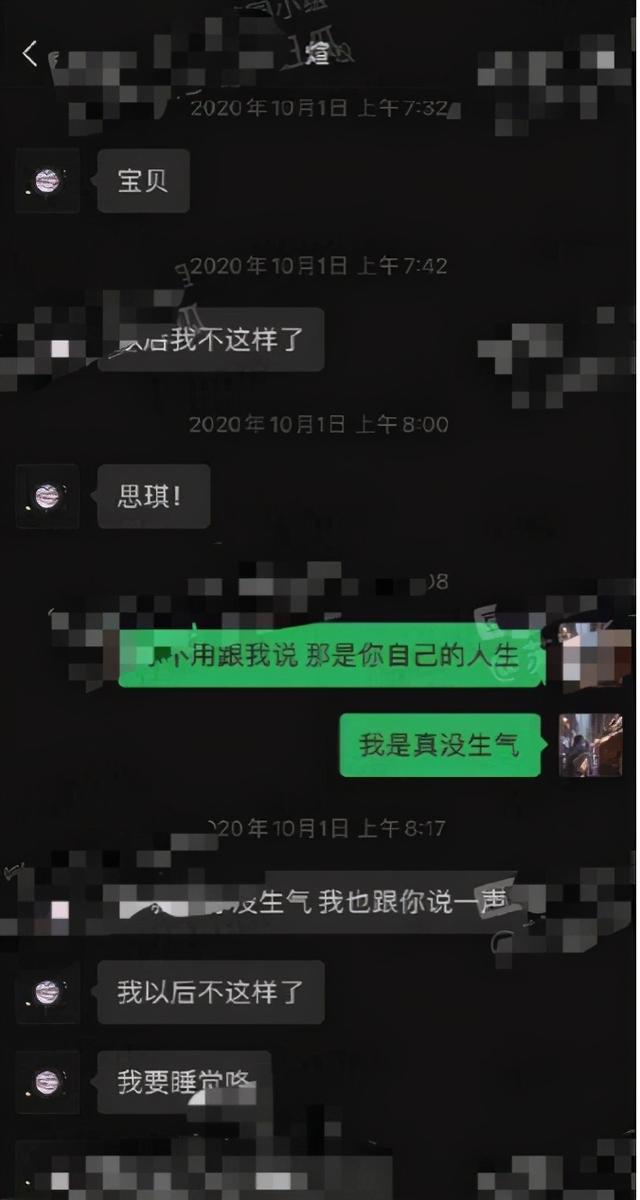
Task: Go back using the top-left arrow
Action: 30,54
